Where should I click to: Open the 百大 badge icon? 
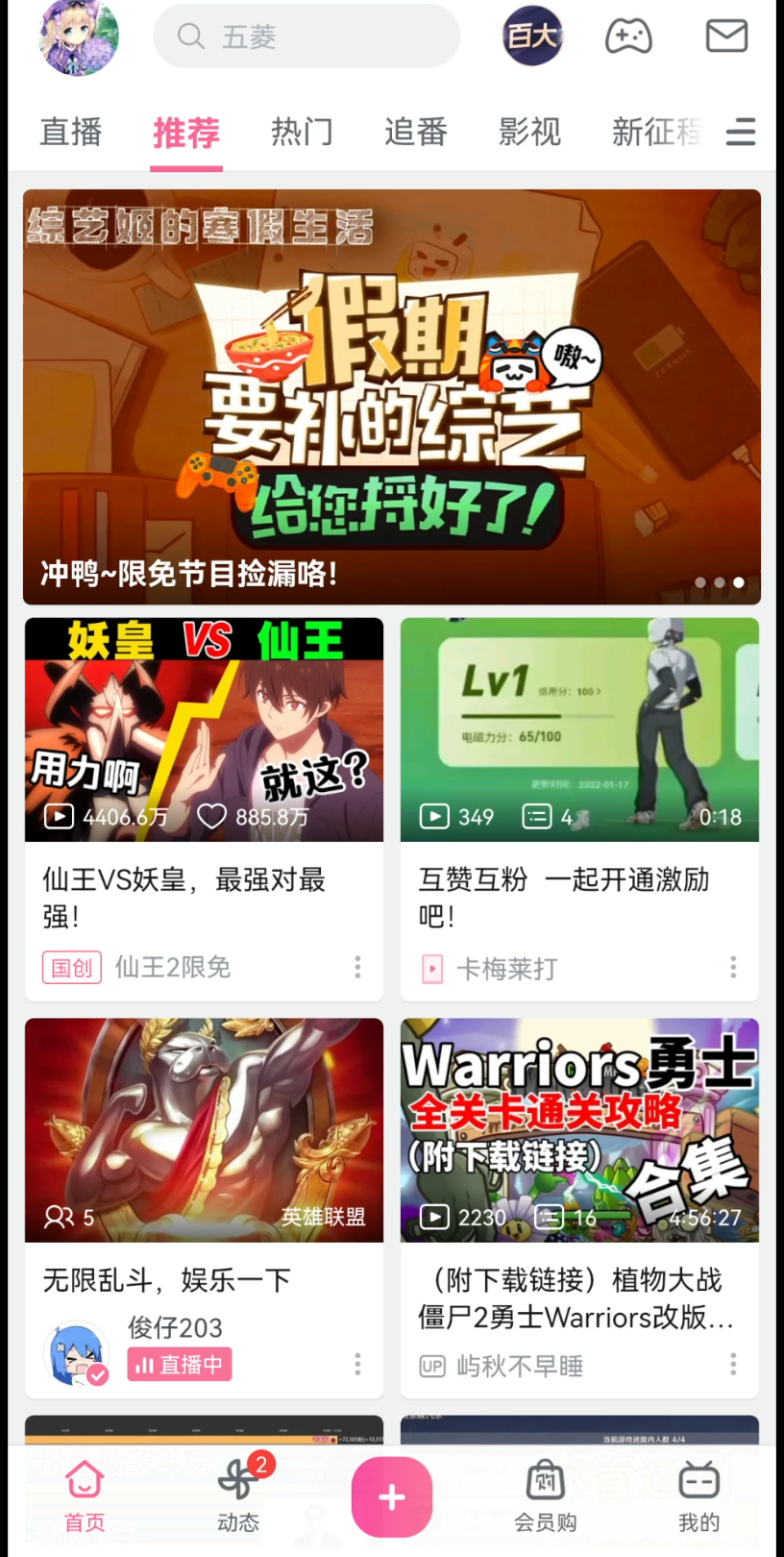[x=532, y=37]
